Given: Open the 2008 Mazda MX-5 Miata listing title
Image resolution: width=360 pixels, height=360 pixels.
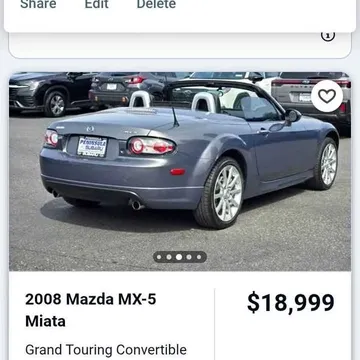Looking at the screenshot, I should click(91, 310).
